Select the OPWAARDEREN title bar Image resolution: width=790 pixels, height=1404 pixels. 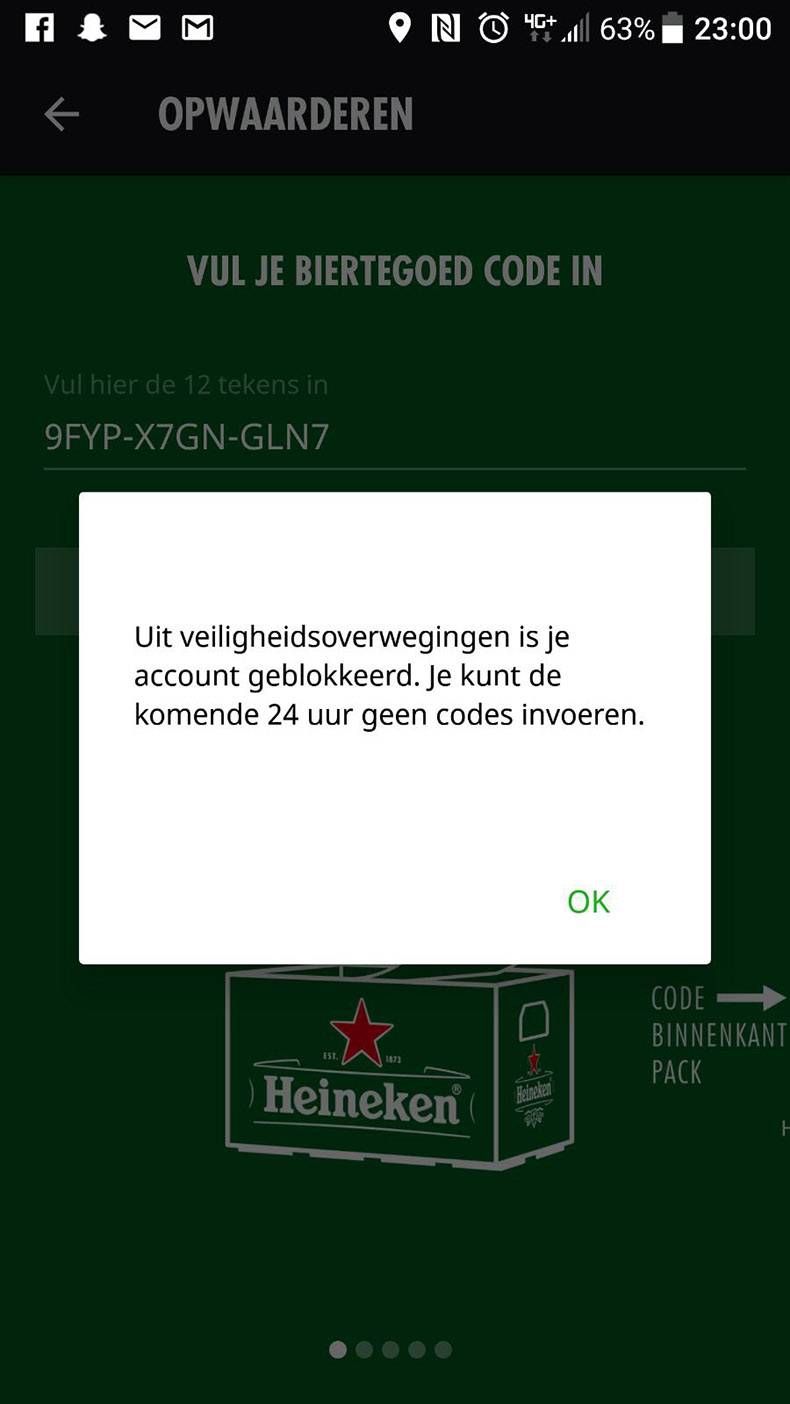pyautogui.click(x=286, y=114)
